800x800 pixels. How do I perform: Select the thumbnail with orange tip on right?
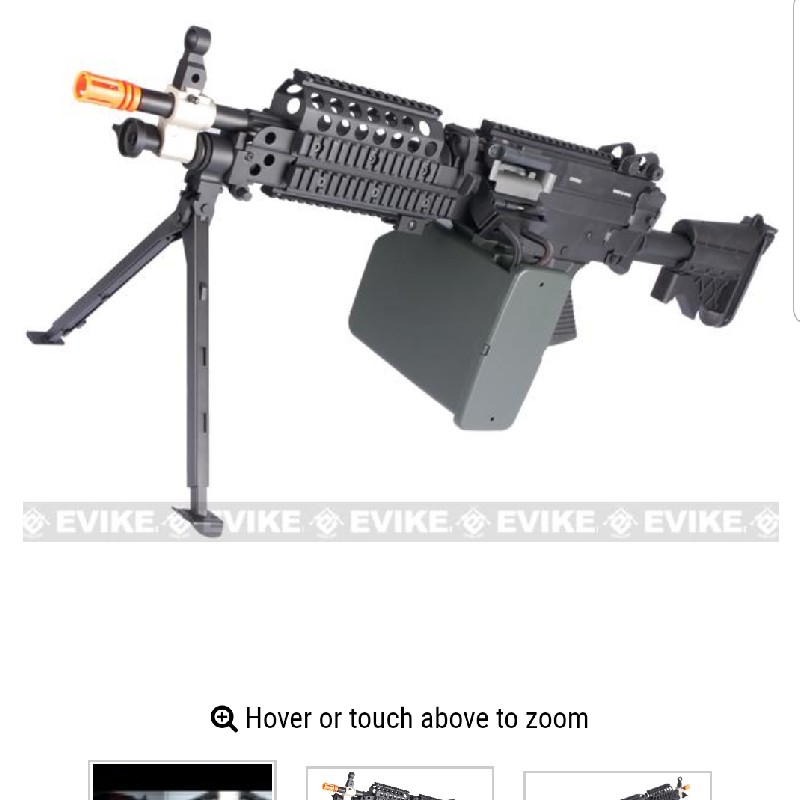pos(617,786)
